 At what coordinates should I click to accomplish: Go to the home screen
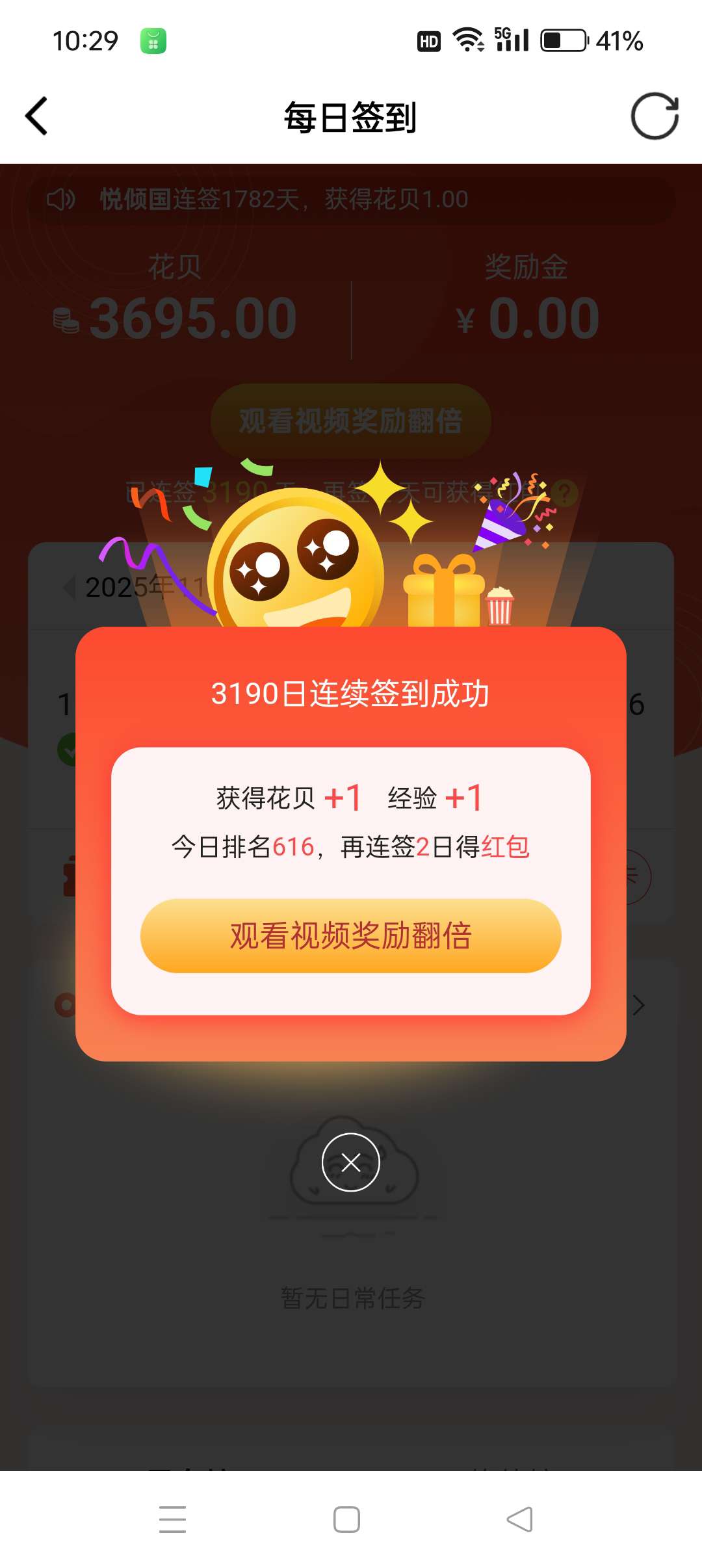(346, 1519)
